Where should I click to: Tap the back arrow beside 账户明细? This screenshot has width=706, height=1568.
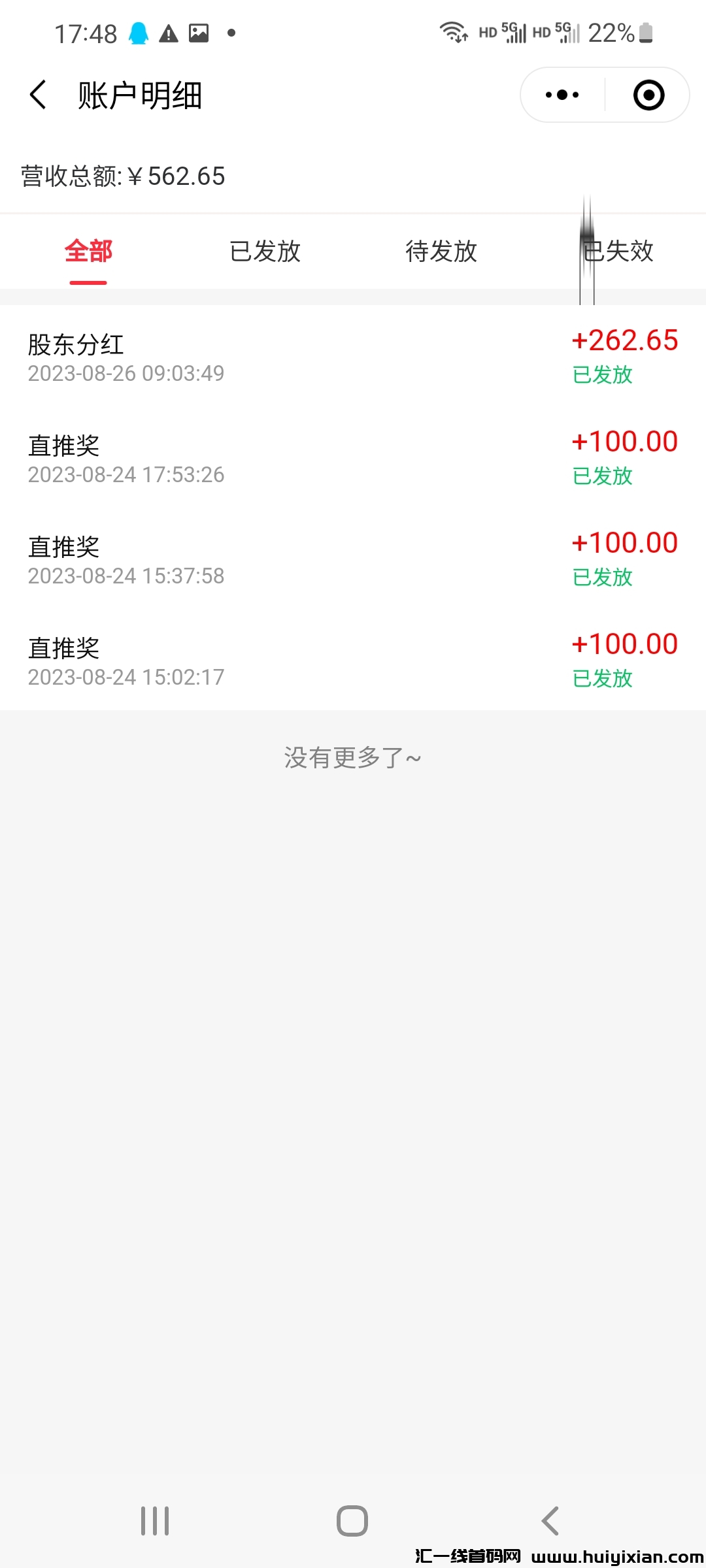(37, 93)
